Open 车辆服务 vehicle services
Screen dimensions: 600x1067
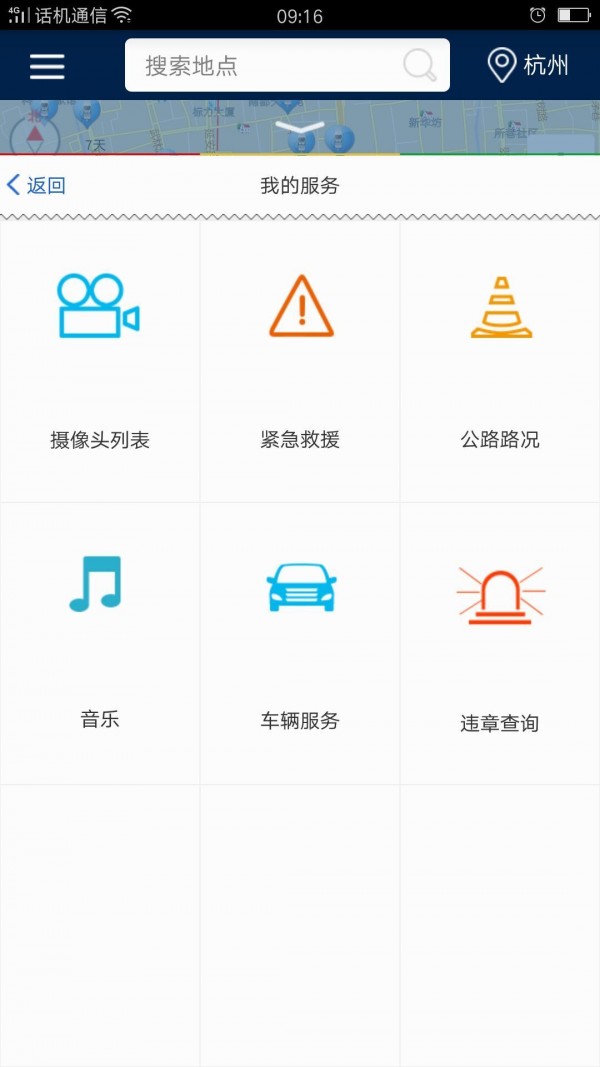(x=300, y=643)
